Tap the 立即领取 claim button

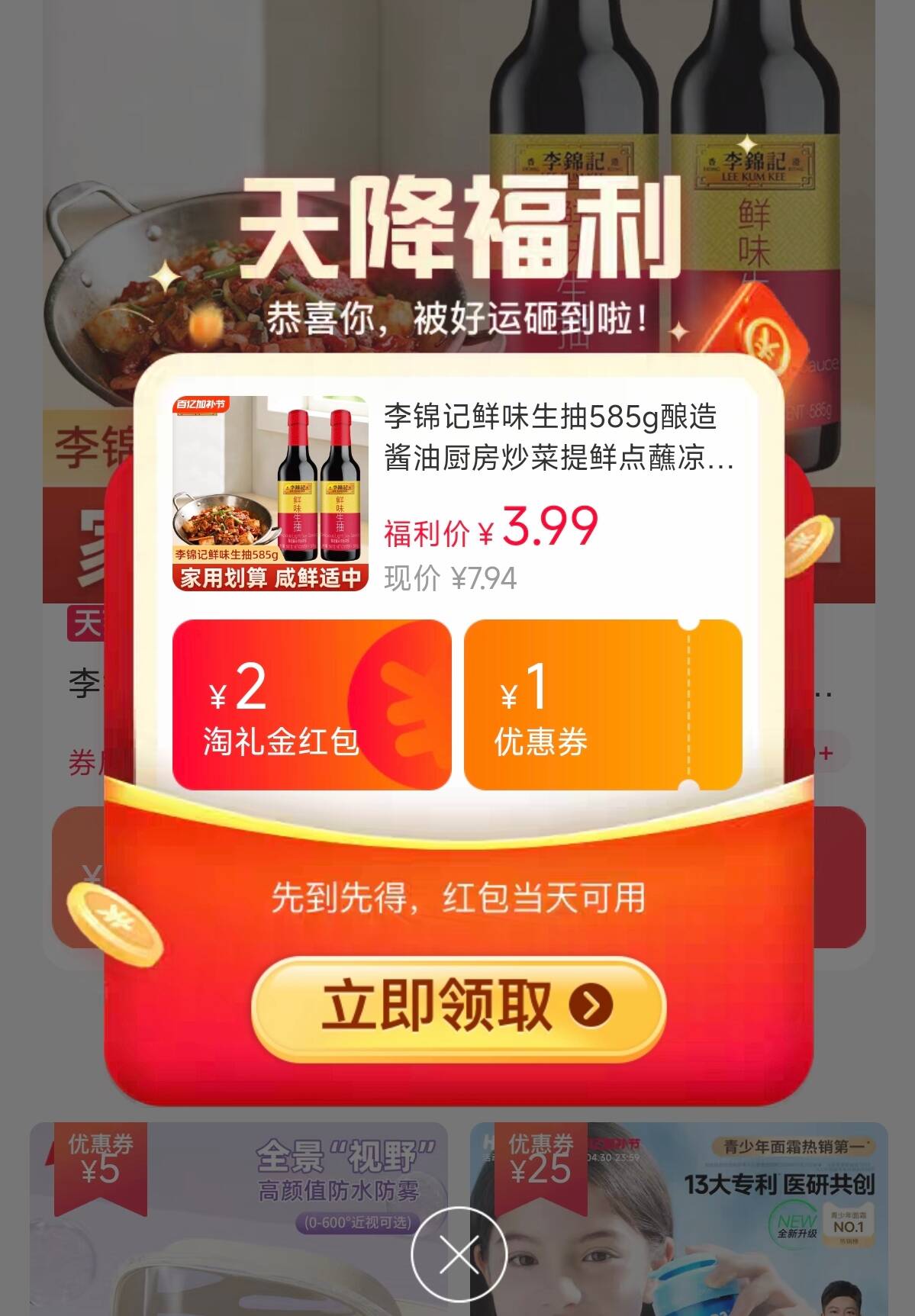[x=459, y=1007]
